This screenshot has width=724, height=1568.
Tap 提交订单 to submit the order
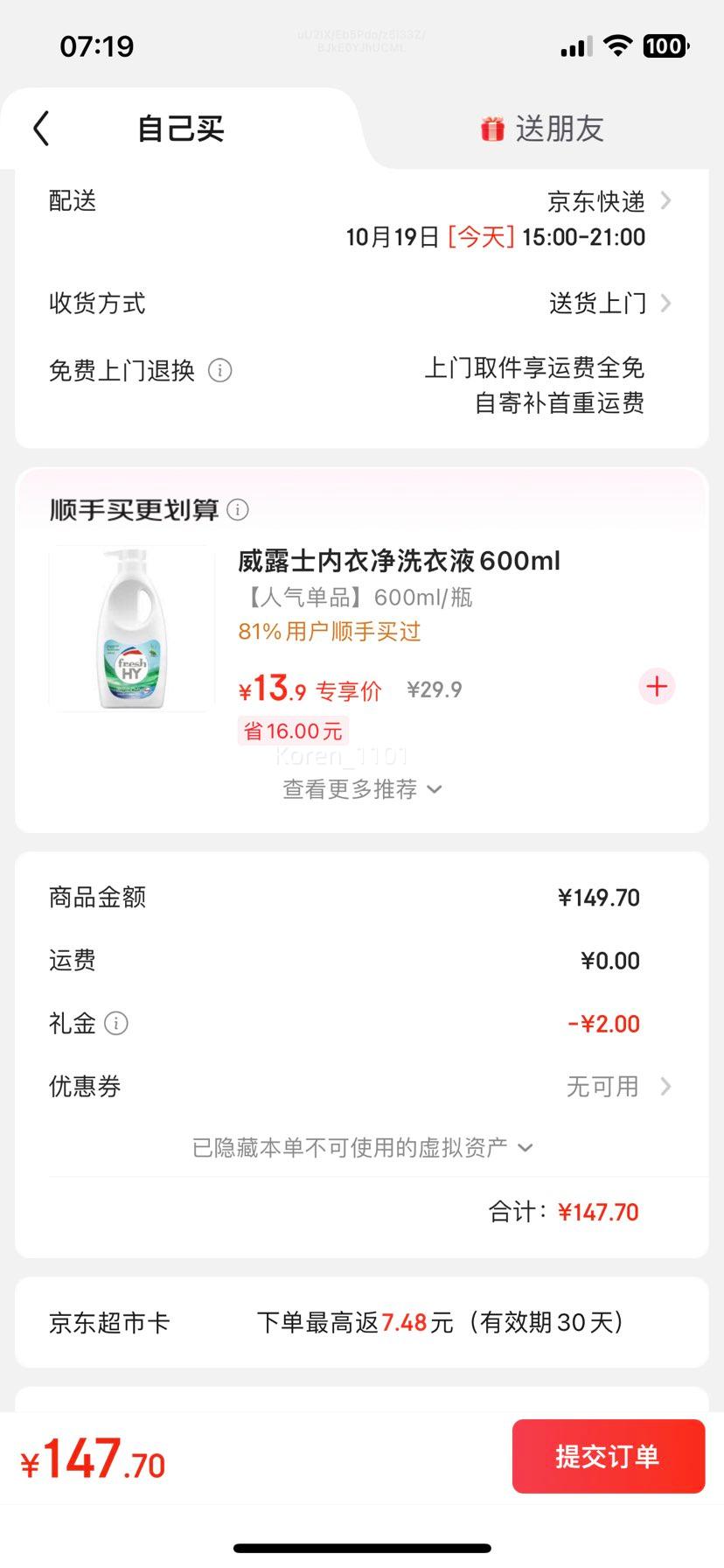point(608,1456)
